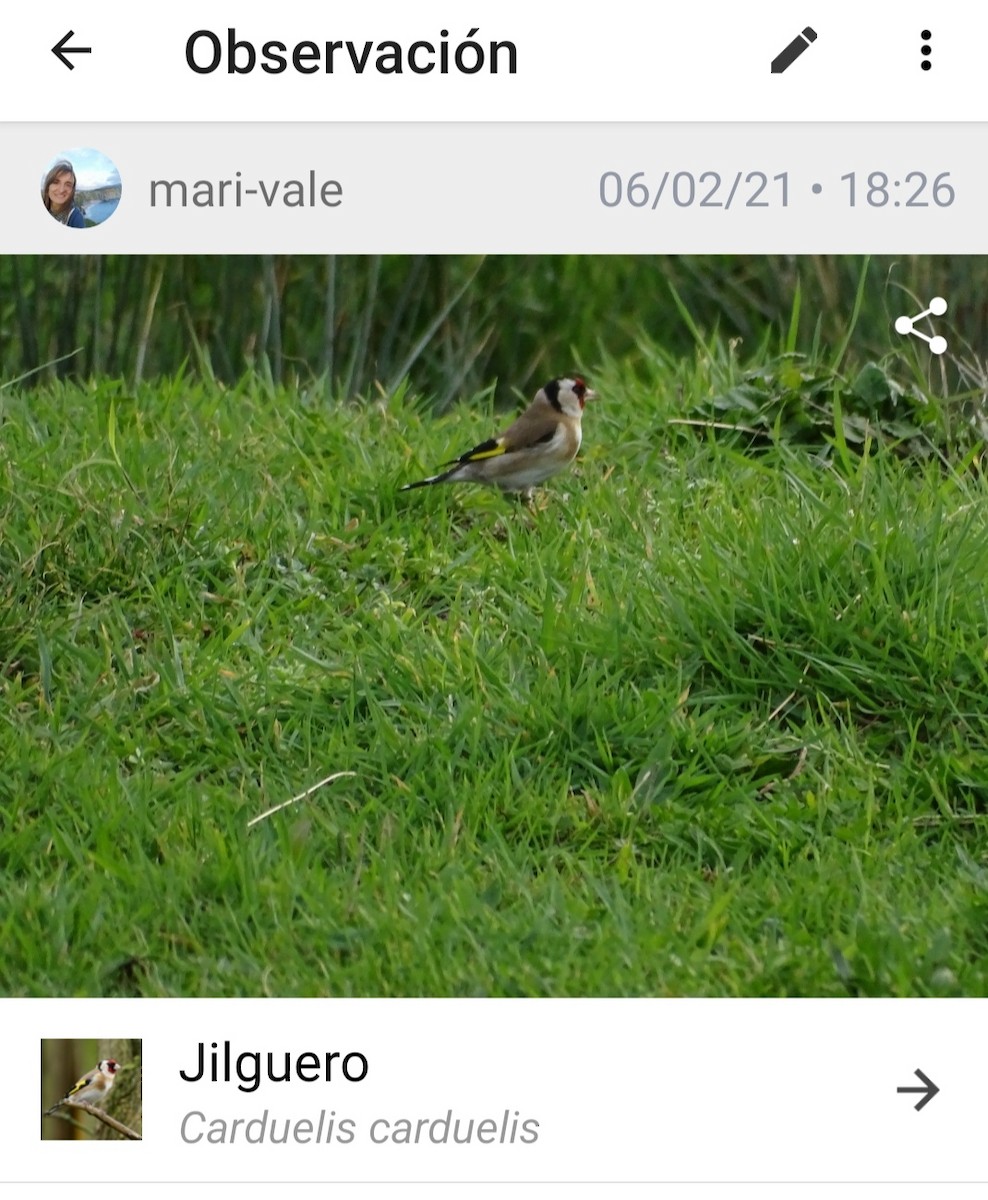Tap the scientific name Carduelis carduelis

(x=359, y=1126)
